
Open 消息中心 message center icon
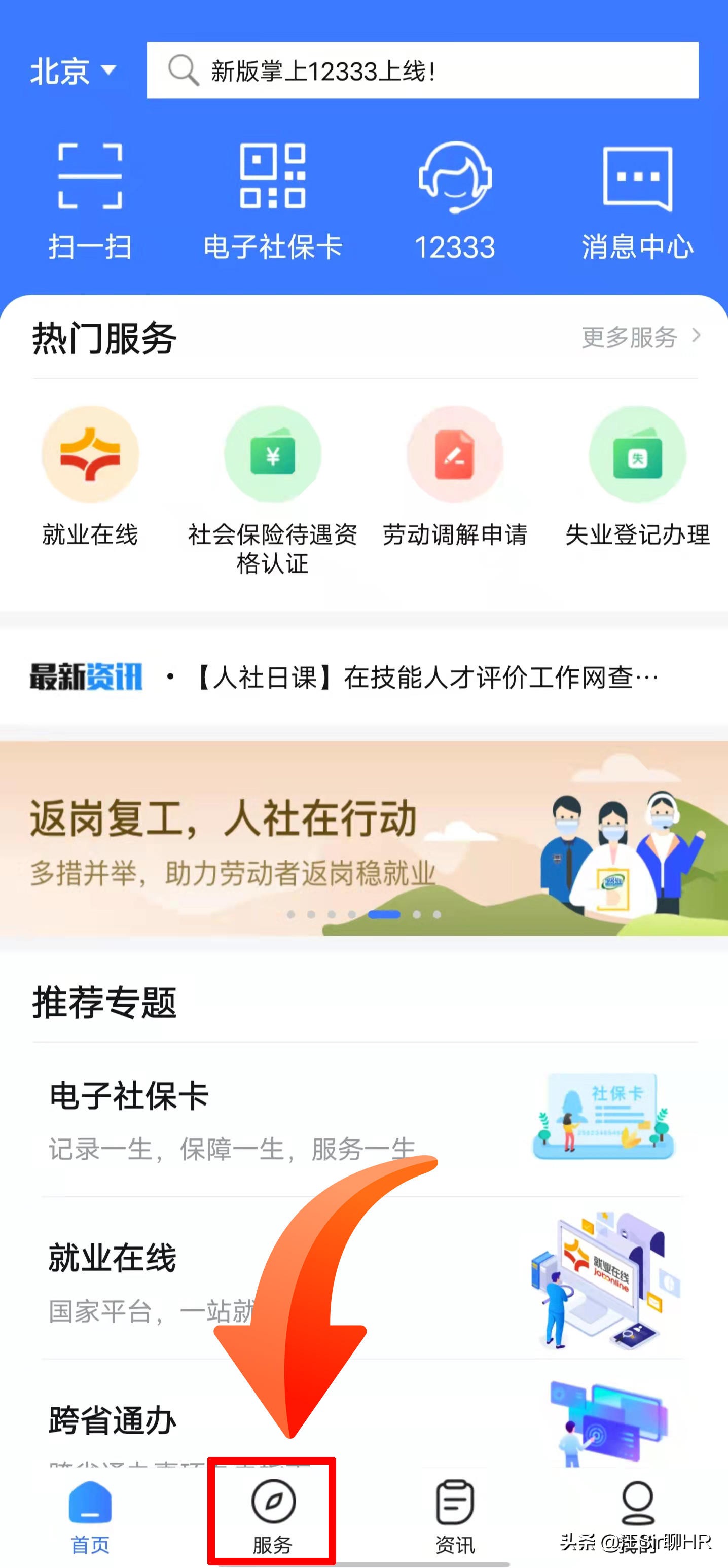[x=638, y=195]
